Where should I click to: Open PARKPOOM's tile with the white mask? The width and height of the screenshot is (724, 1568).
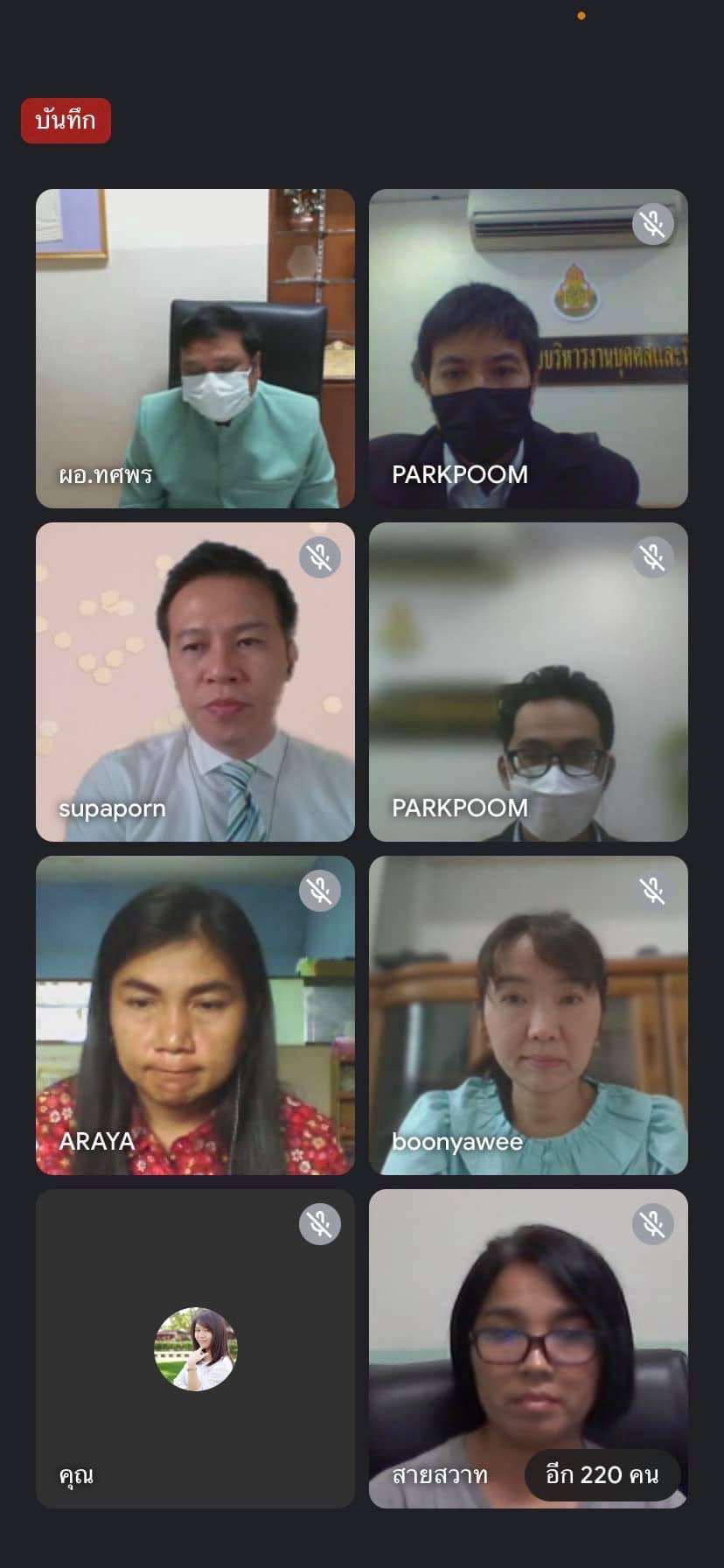(528, 682)
